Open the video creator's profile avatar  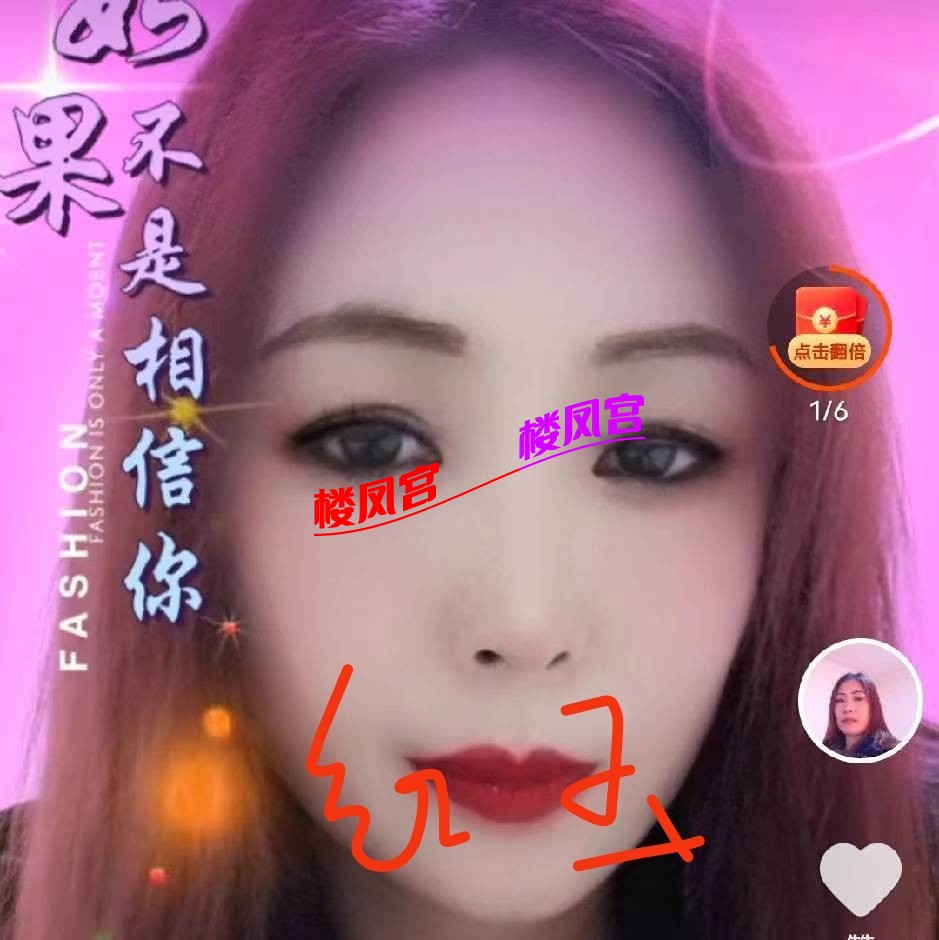[859, 700]
